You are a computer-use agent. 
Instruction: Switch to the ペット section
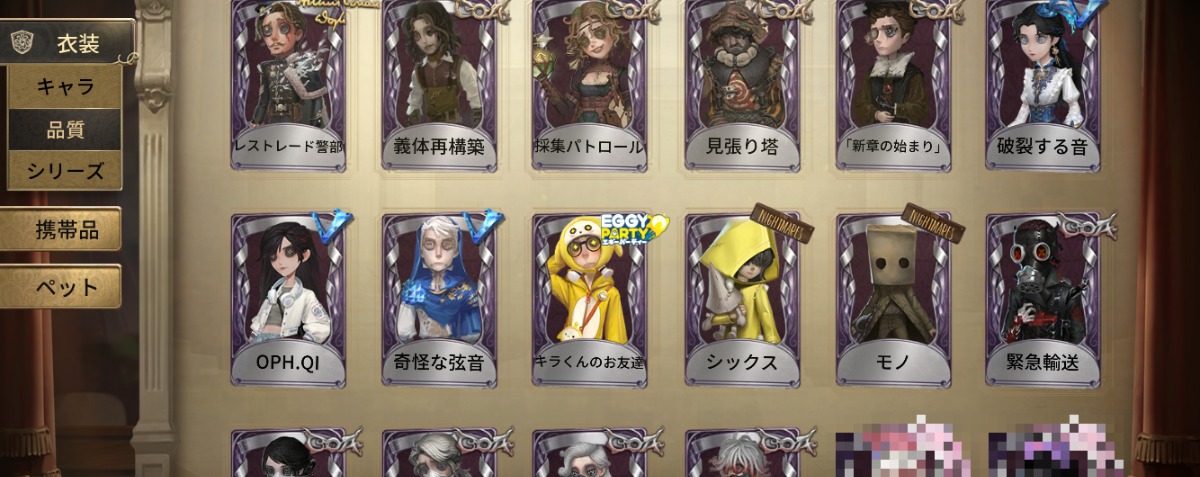click(x=62, y=287)
